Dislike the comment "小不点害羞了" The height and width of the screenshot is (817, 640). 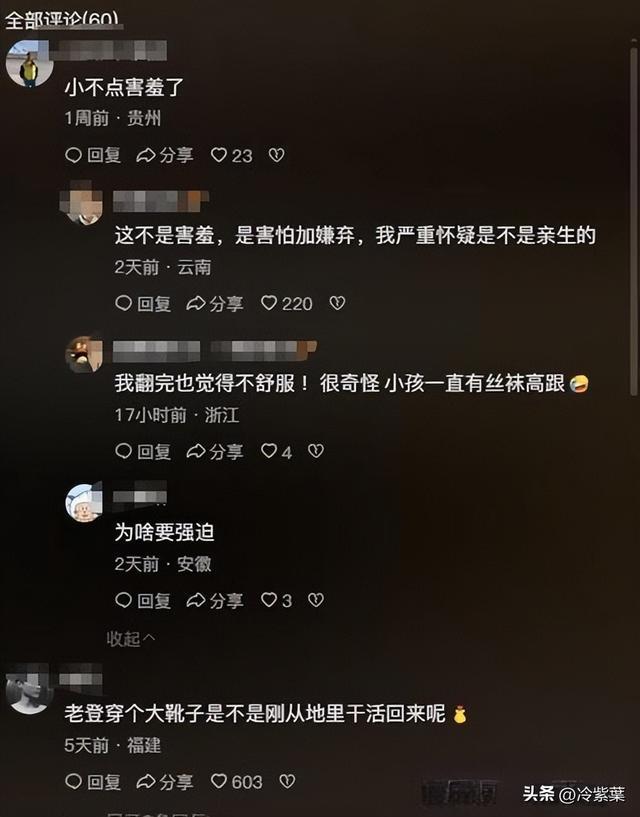pos(277,155)
